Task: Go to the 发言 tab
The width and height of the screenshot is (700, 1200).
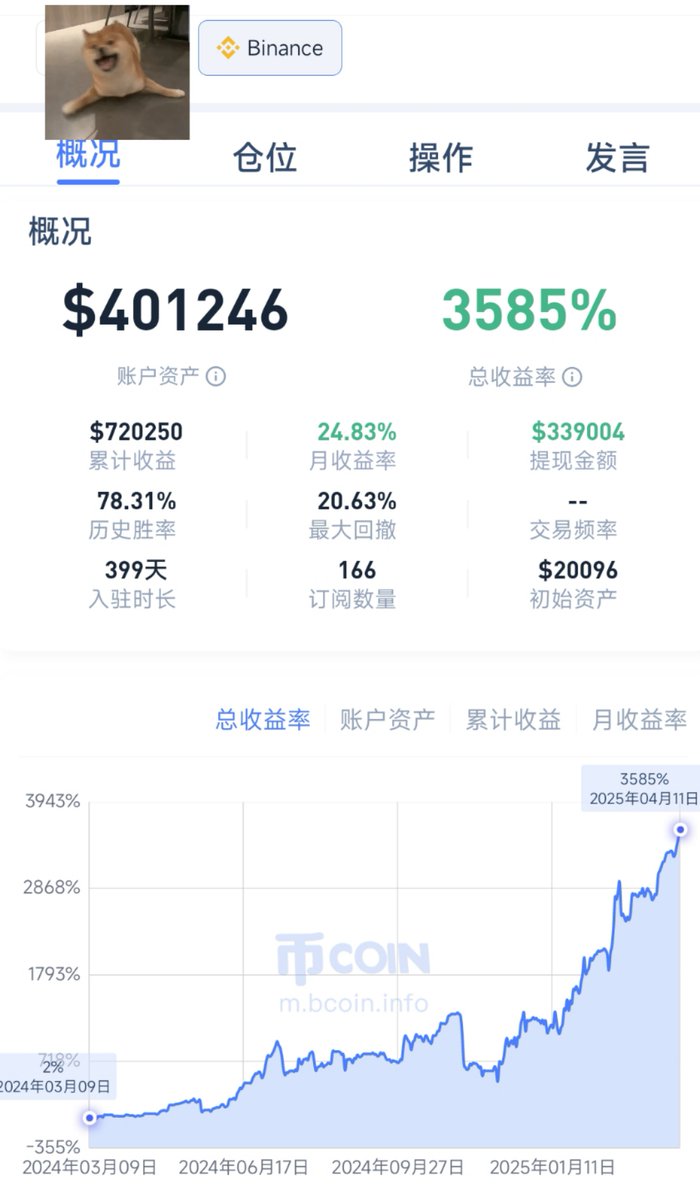Action: click(617, 158)
